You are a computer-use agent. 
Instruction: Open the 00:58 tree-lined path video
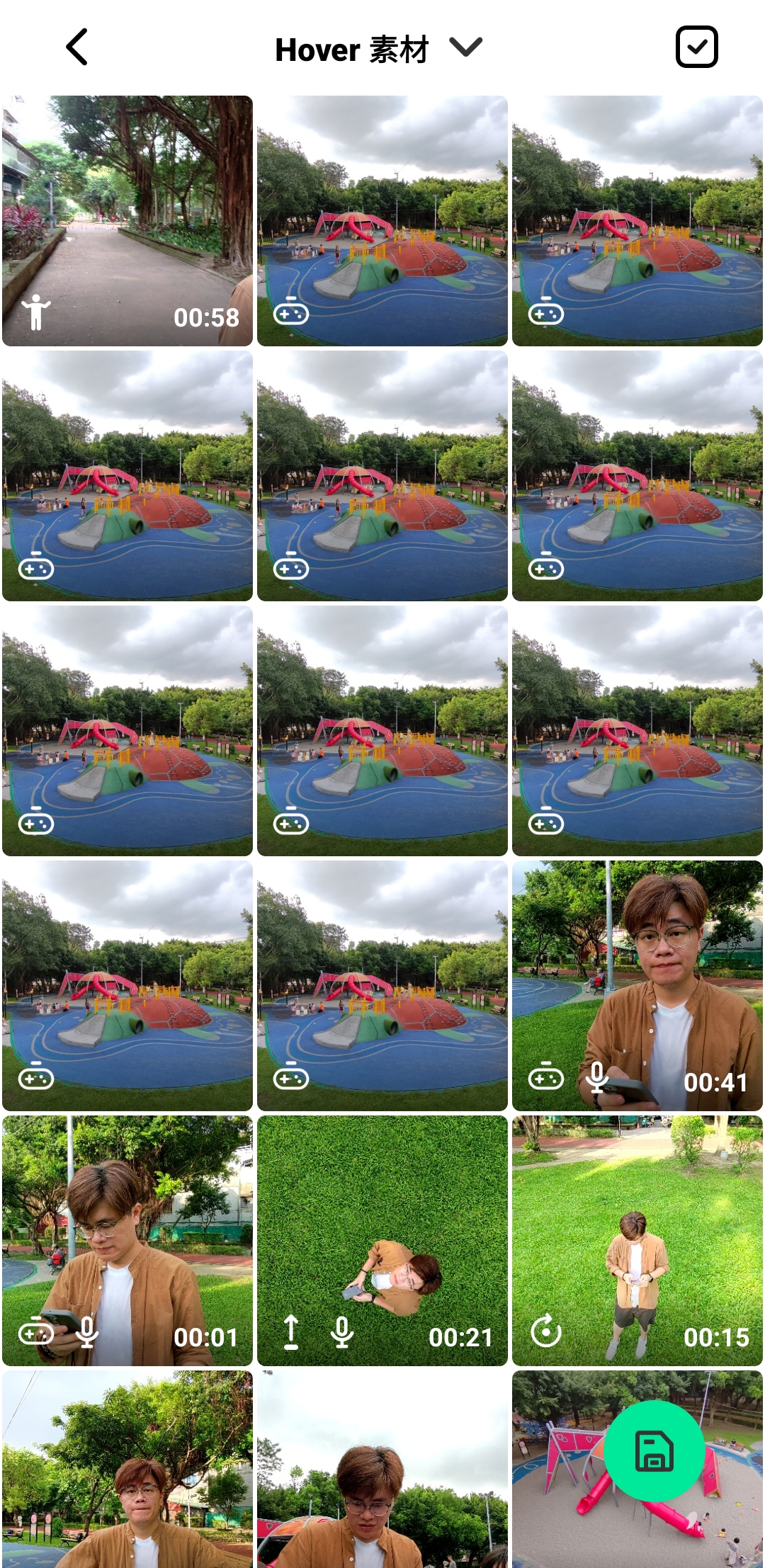tap(127, 221)
